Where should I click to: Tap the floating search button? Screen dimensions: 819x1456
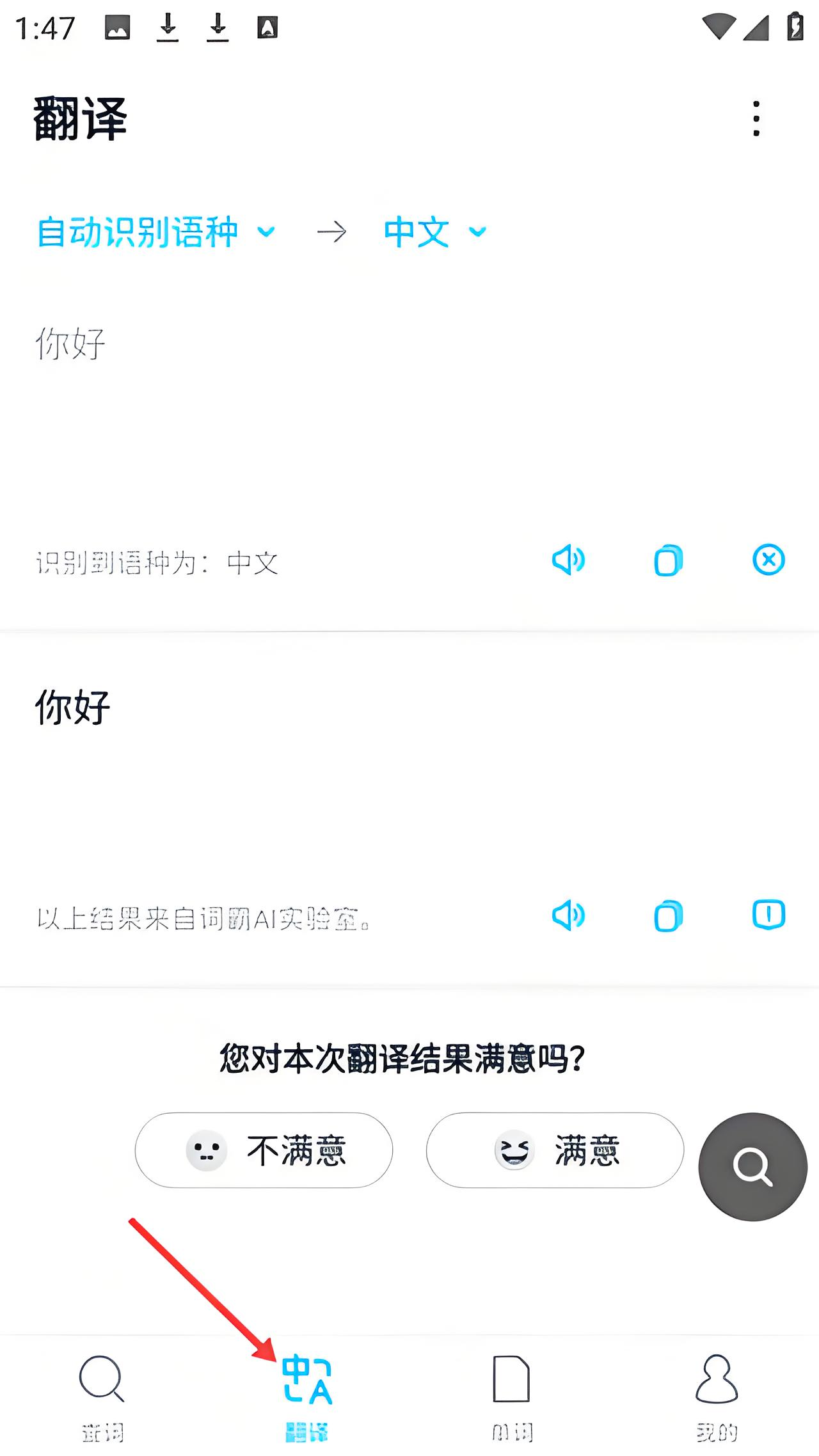tap(752, 1167)
